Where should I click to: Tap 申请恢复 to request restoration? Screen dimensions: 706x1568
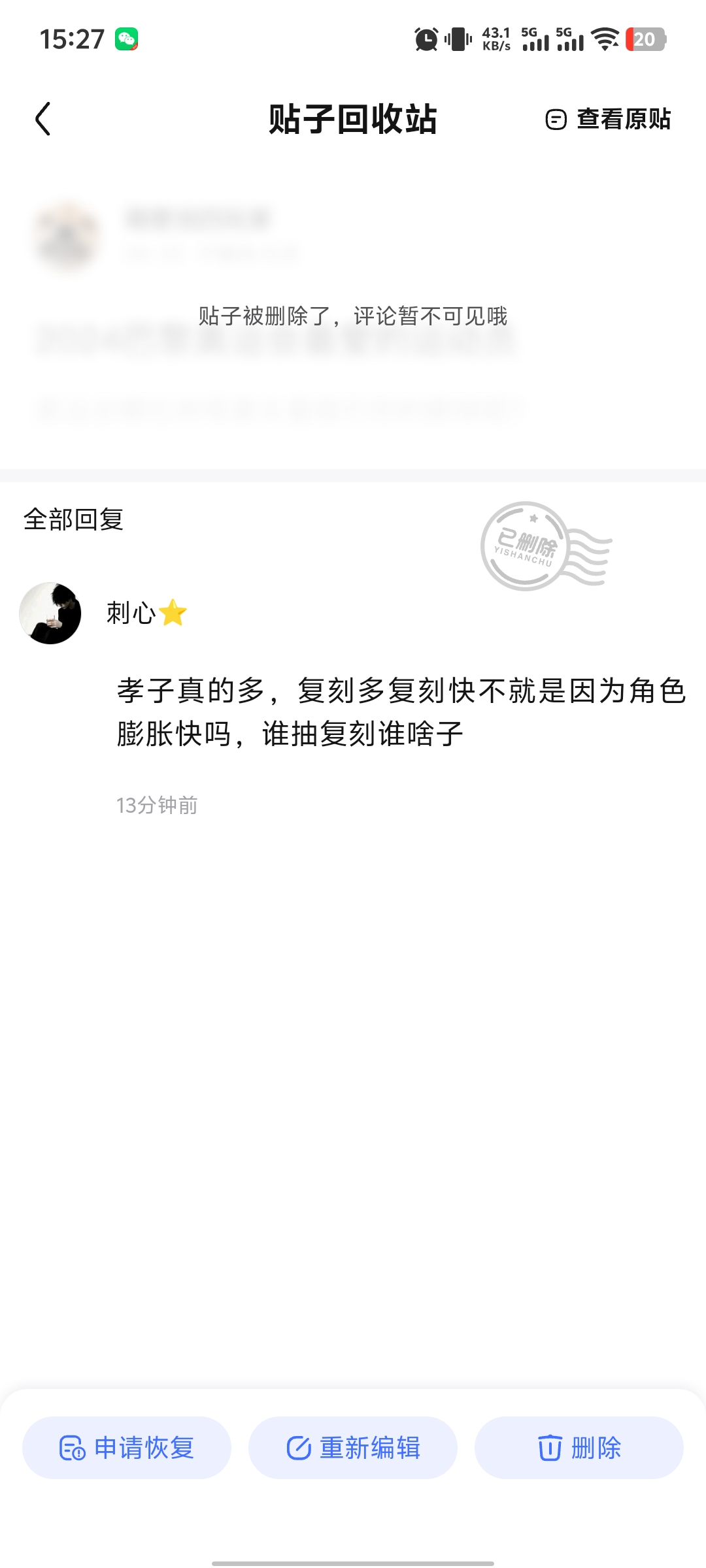pyautogui.click(x=127, y=1448)
